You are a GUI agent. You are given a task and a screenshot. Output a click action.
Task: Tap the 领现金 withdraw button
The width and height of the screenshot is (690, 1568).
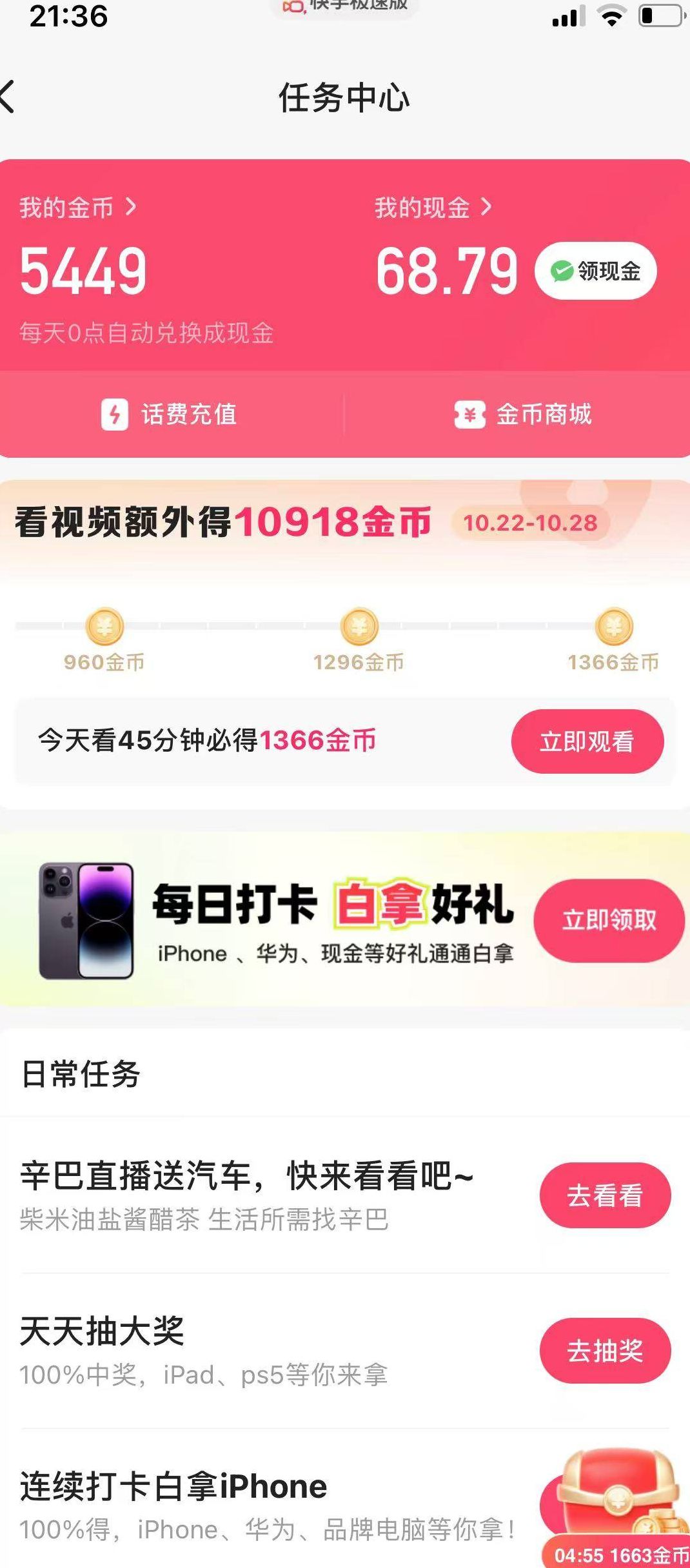click(595, 271)
